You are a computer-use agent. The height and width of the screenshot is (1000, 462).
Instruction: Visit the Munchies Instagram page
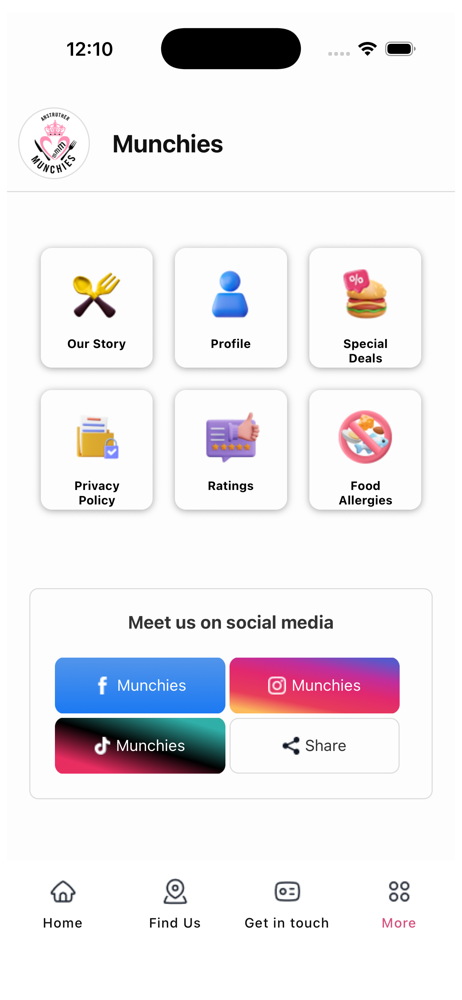pyautogui.click(x=315, y=686)
